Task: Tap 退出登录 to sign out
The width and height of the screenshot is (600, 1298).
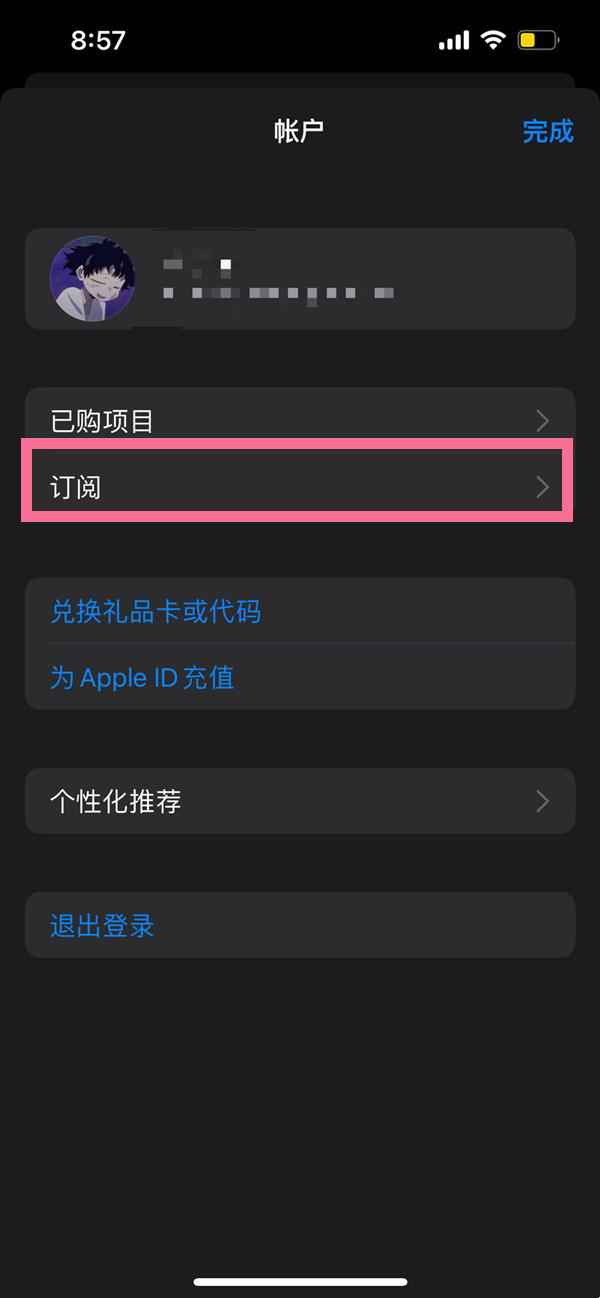Action: (x=300, y=925)
